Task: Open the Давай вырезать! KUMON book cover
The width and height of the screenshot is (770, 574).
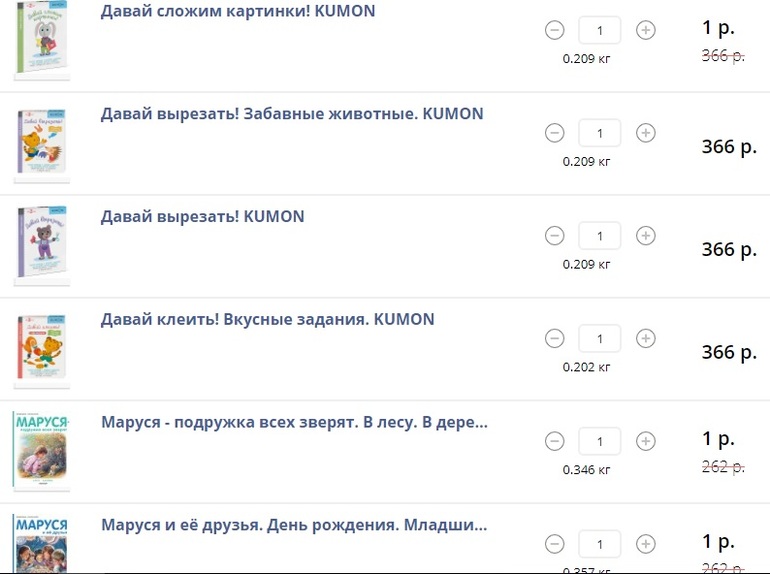Action: (x=41, y=244)
